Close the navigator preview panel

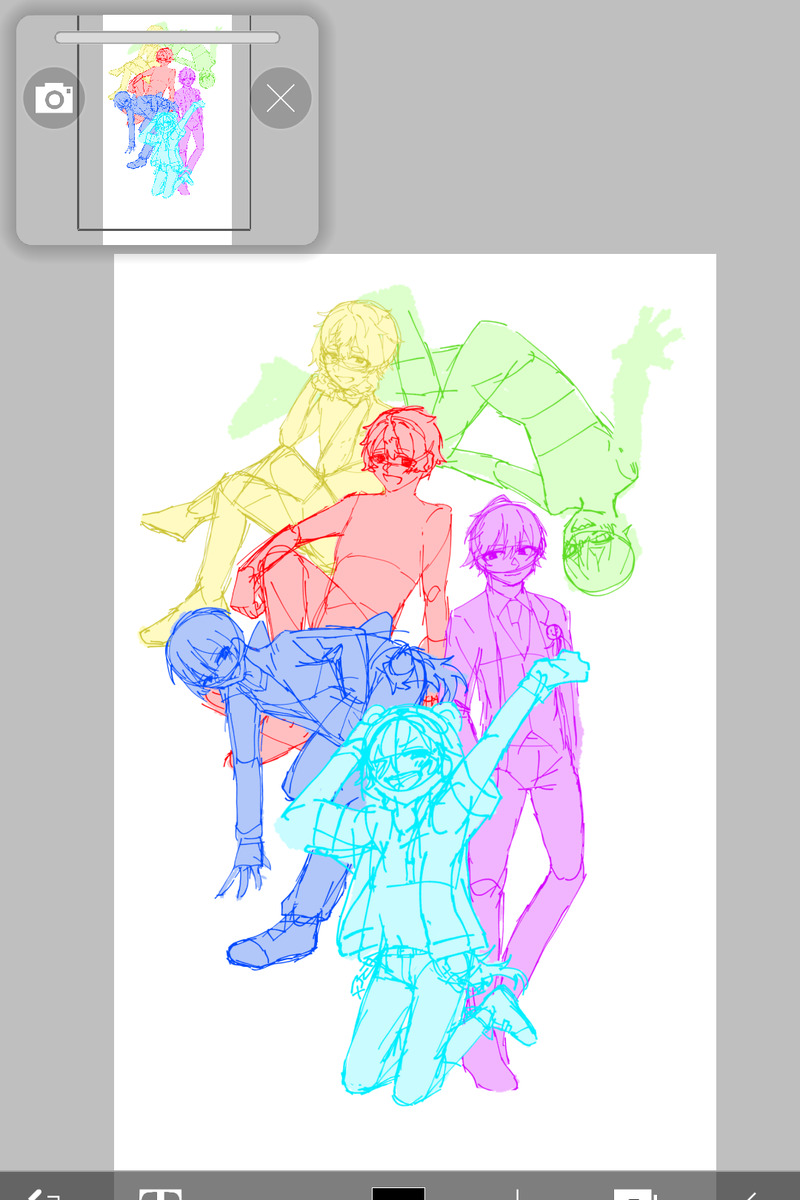tap(281, 98)
